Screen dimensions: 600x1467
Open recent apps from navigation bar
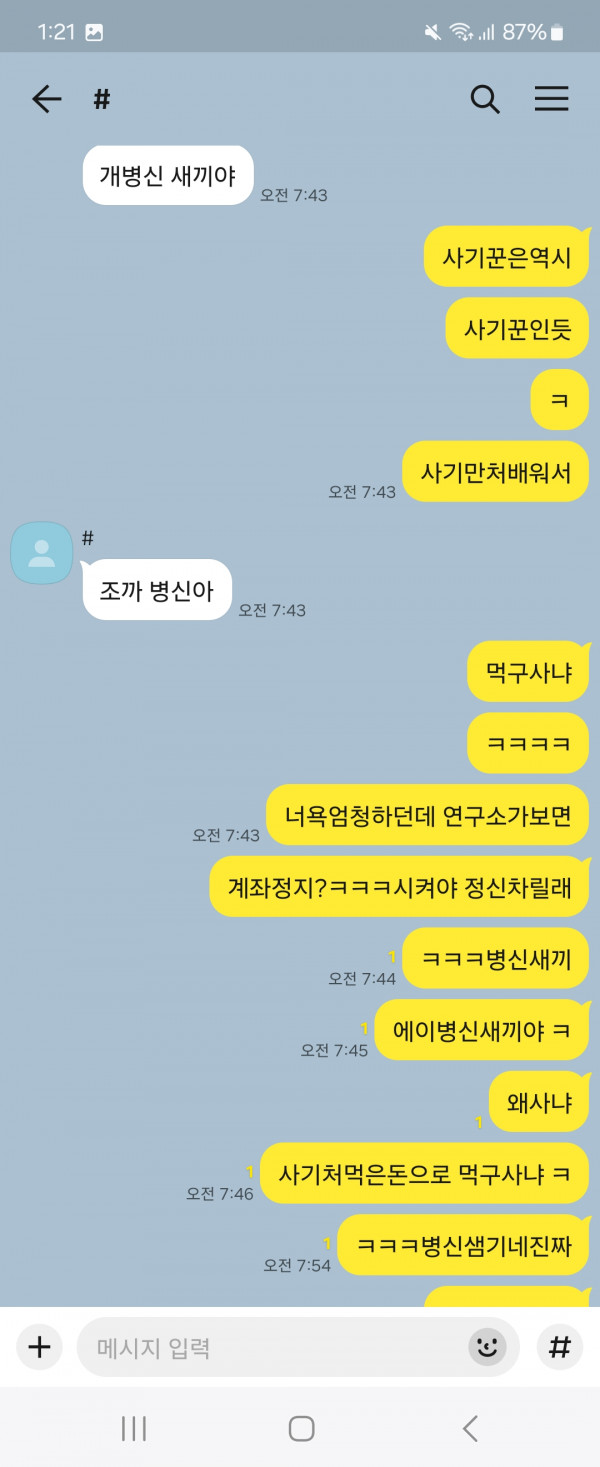[134, 1428]
